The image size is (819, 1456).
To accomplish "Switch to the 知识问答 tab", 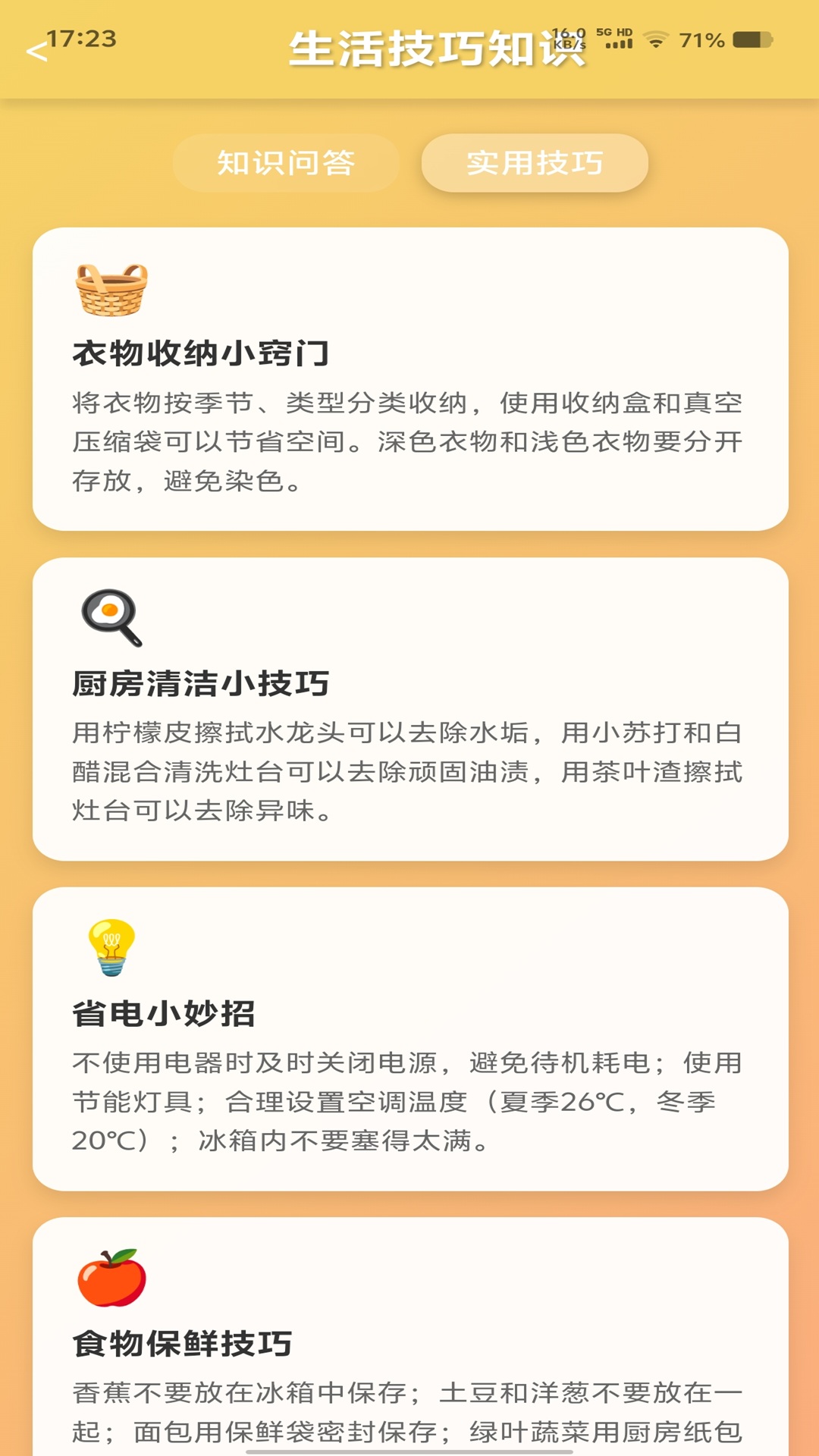I will point(287,162).
